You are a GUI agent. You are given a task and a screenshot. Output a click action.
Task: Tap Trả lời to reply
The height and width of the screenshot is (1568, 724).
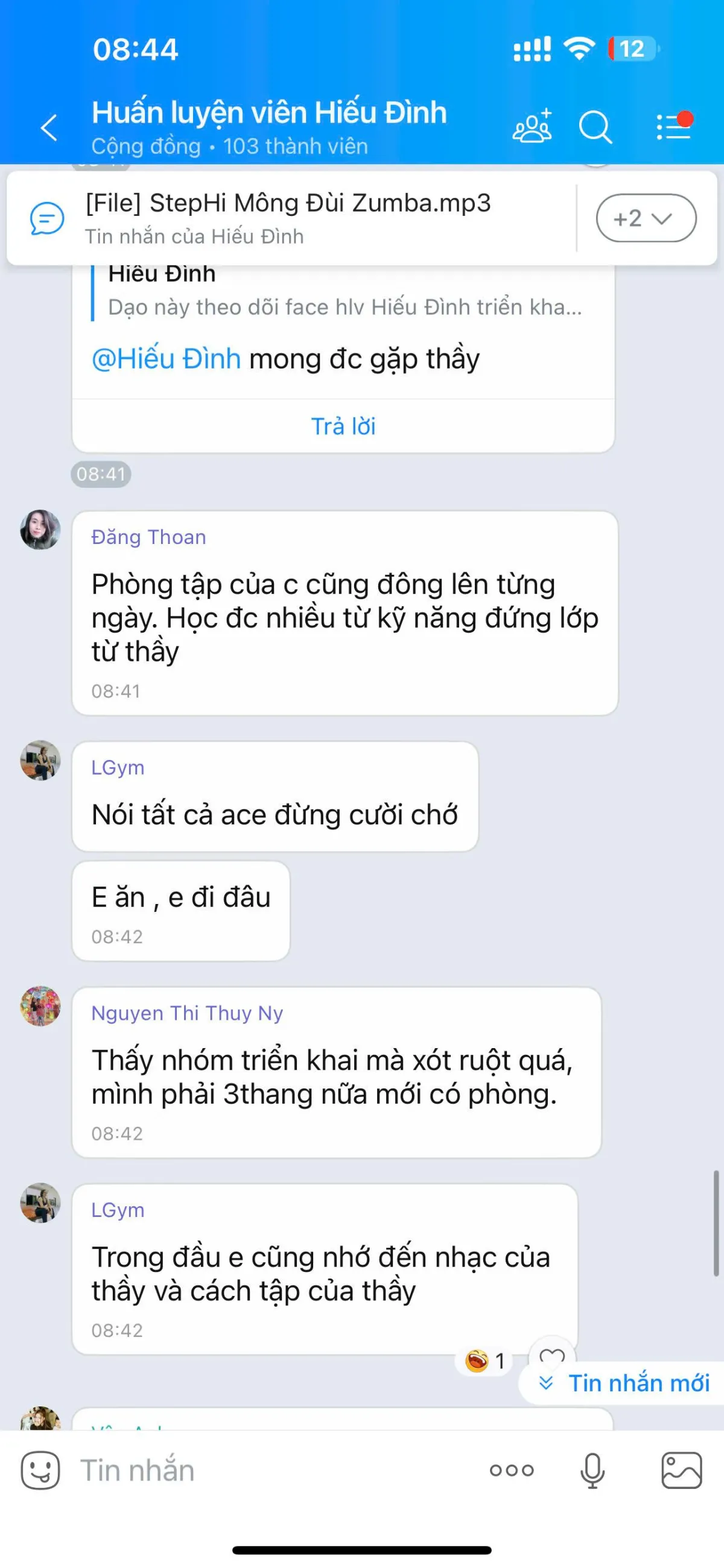coord(343,426)
